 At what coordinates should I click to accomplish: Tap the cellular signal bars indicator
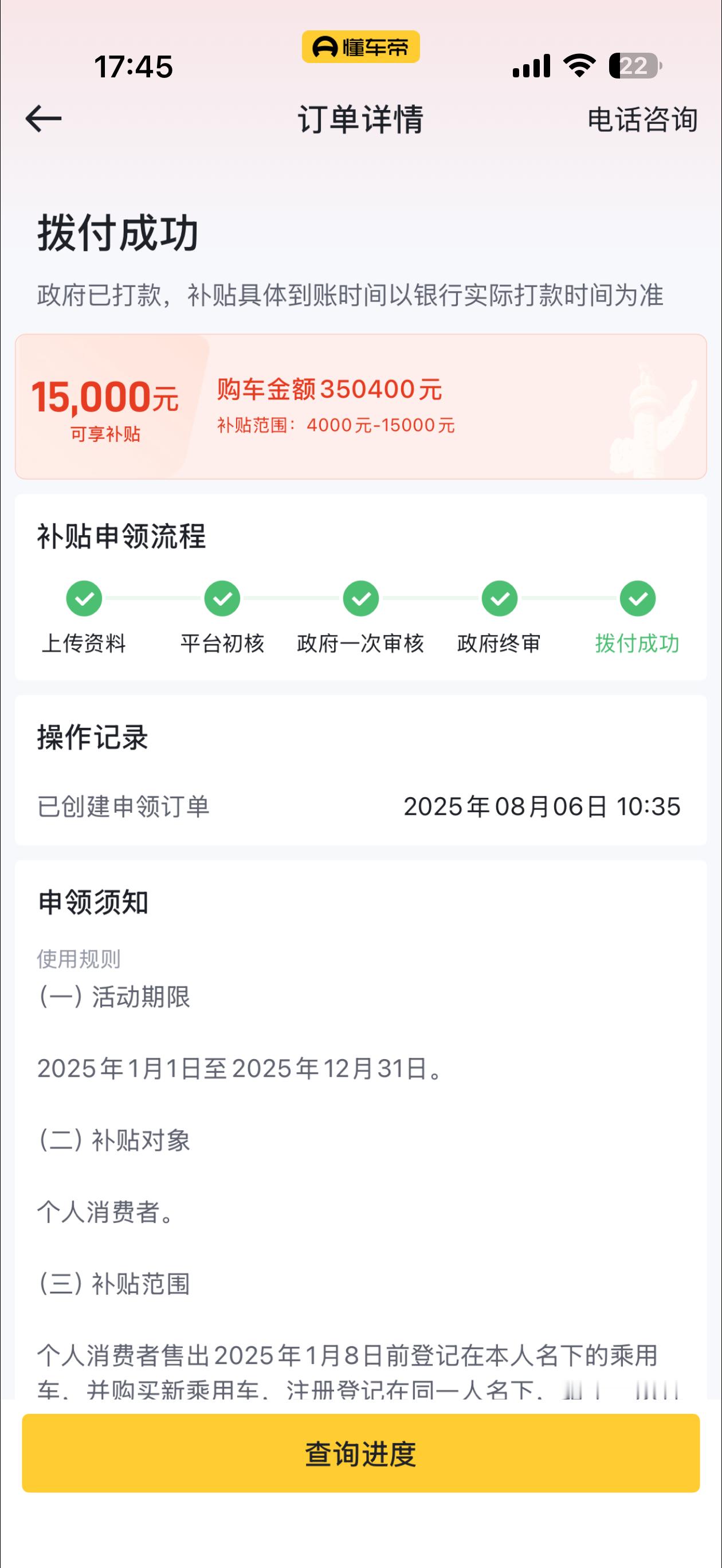(531, 67)
